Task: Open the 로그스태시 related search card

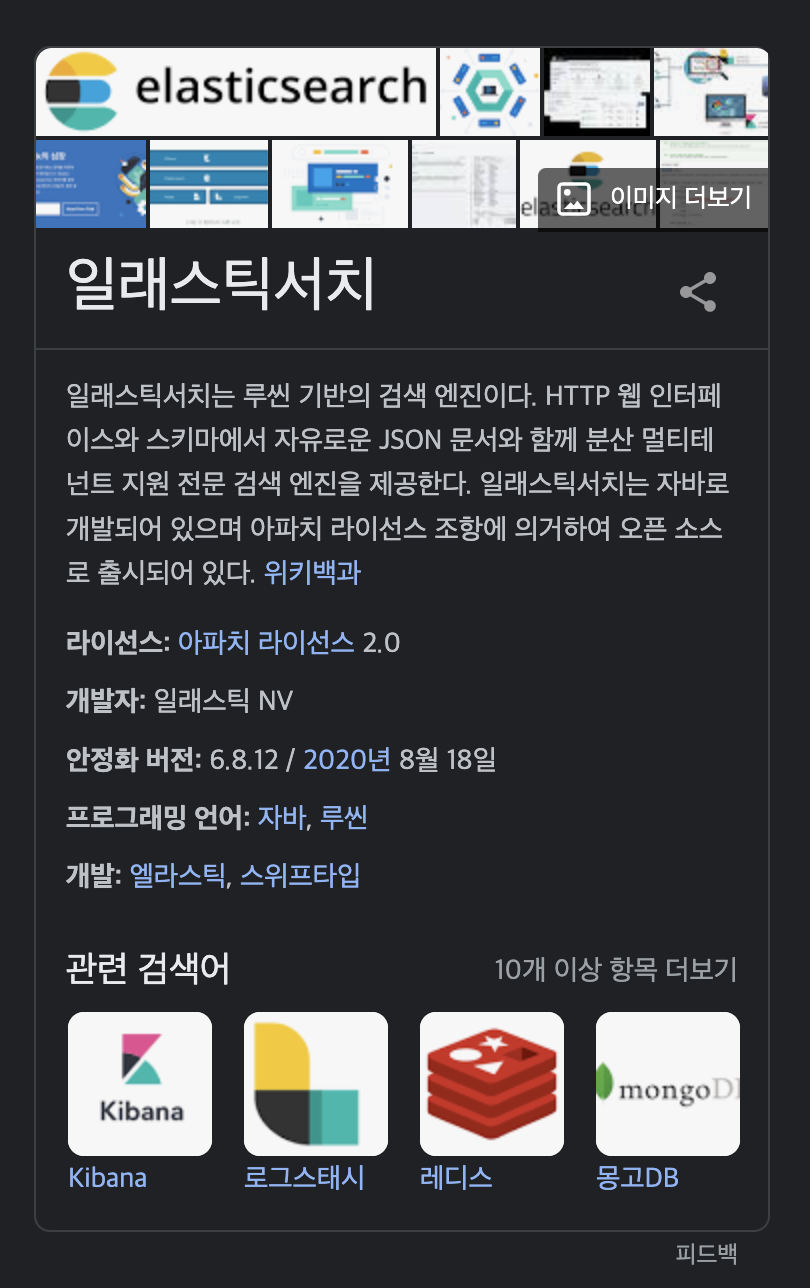Action: click(316, 1084)
